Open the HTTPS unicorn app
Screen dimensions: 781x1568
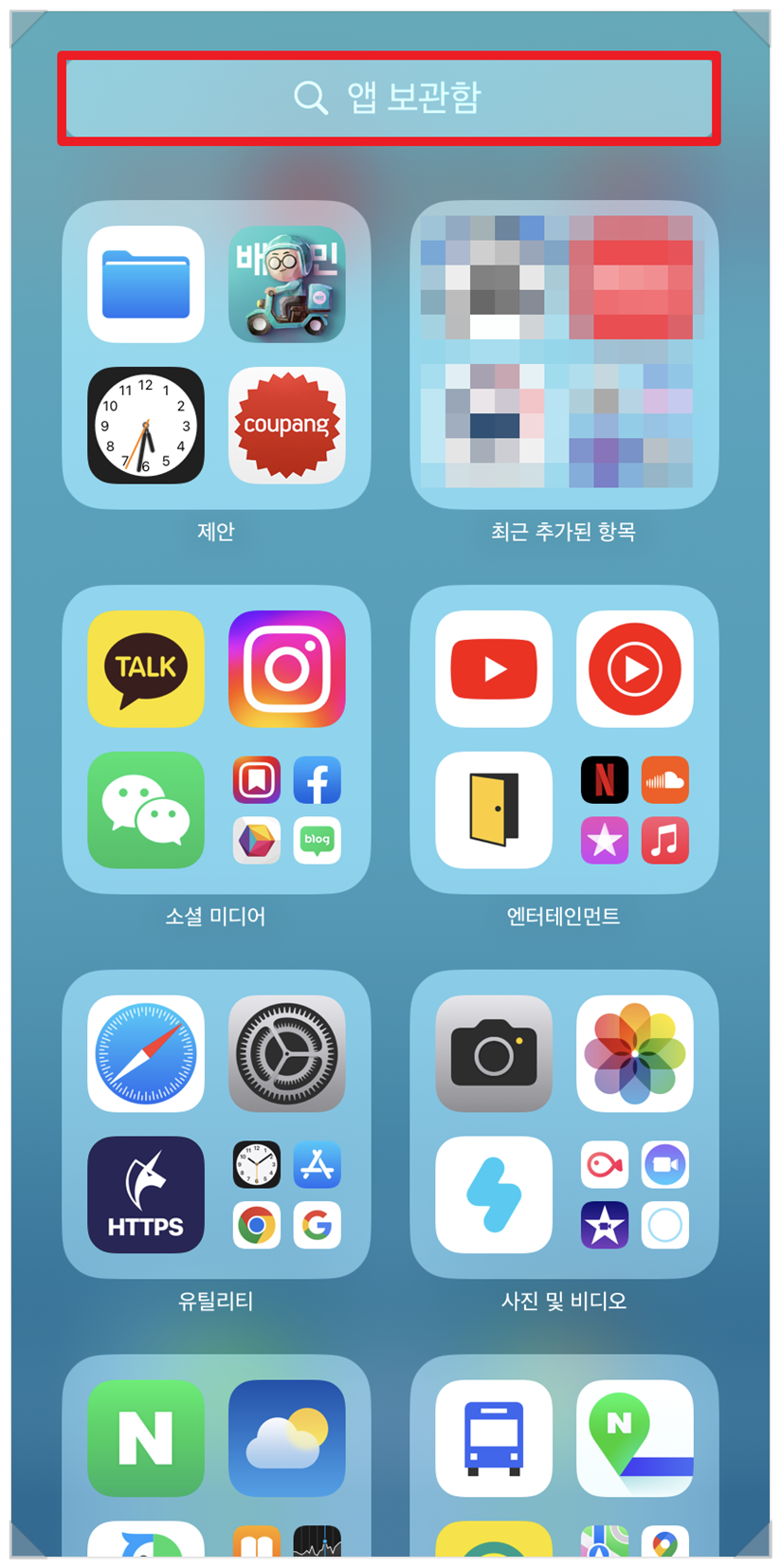click(x=146, y=1195)
